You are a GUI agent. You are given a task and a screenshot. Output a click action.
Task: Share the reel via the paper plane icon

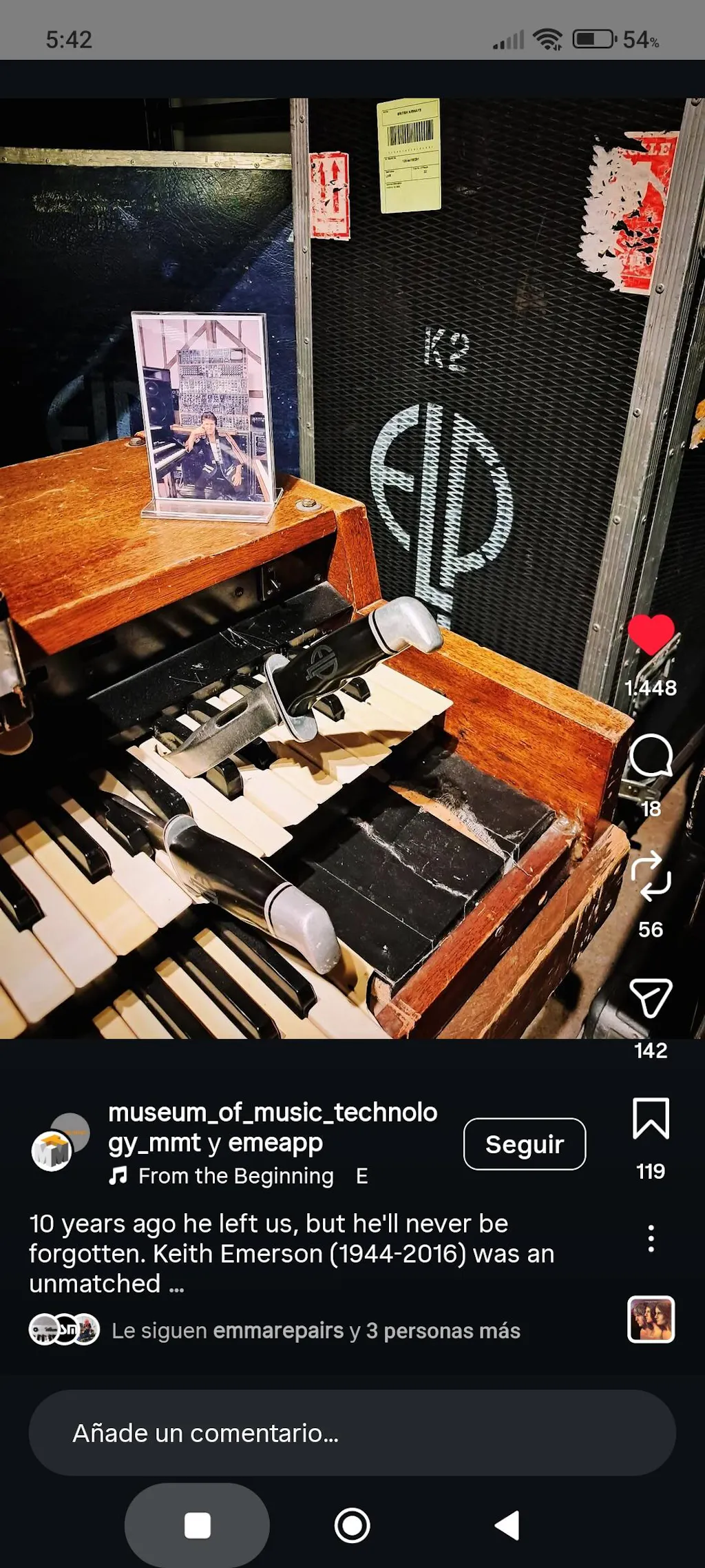(651, 998)
